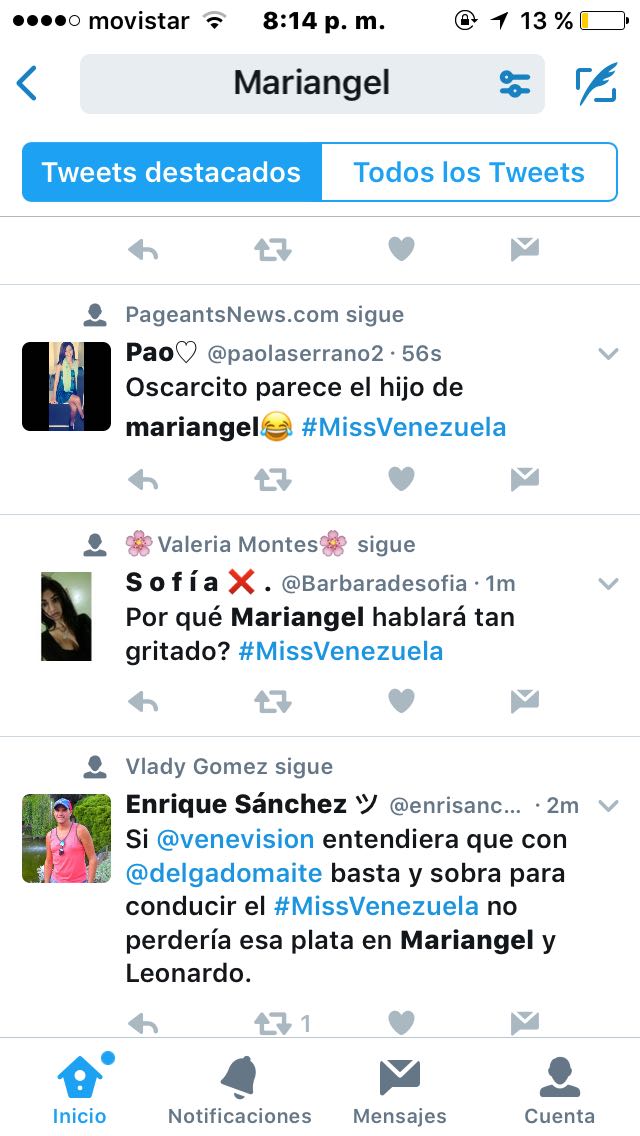
Task: Send Sofía's tweet via direct message
Action: click(x=525, y=702)
